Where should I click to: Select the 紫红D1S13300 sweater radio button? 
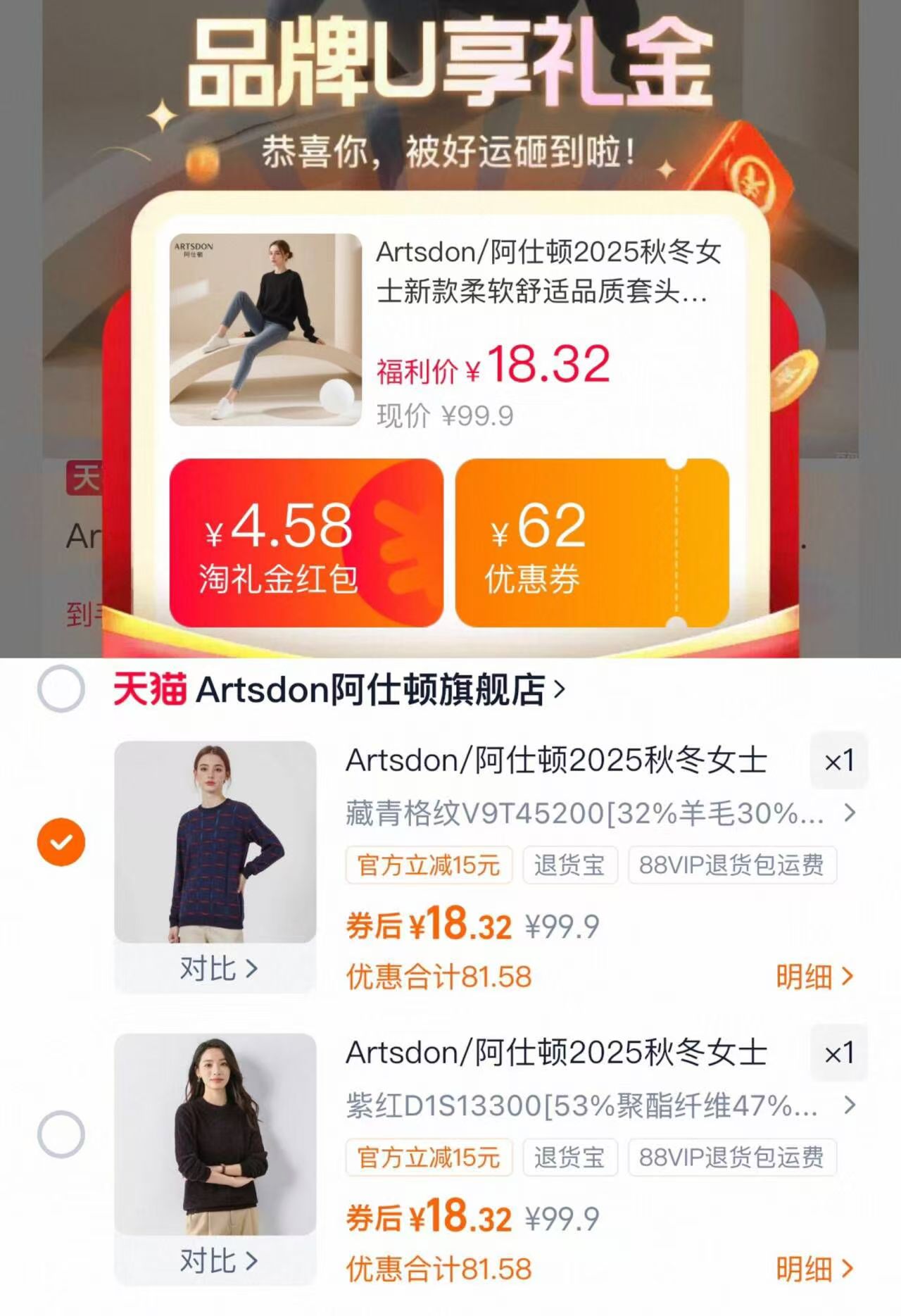click(62, 1136)
